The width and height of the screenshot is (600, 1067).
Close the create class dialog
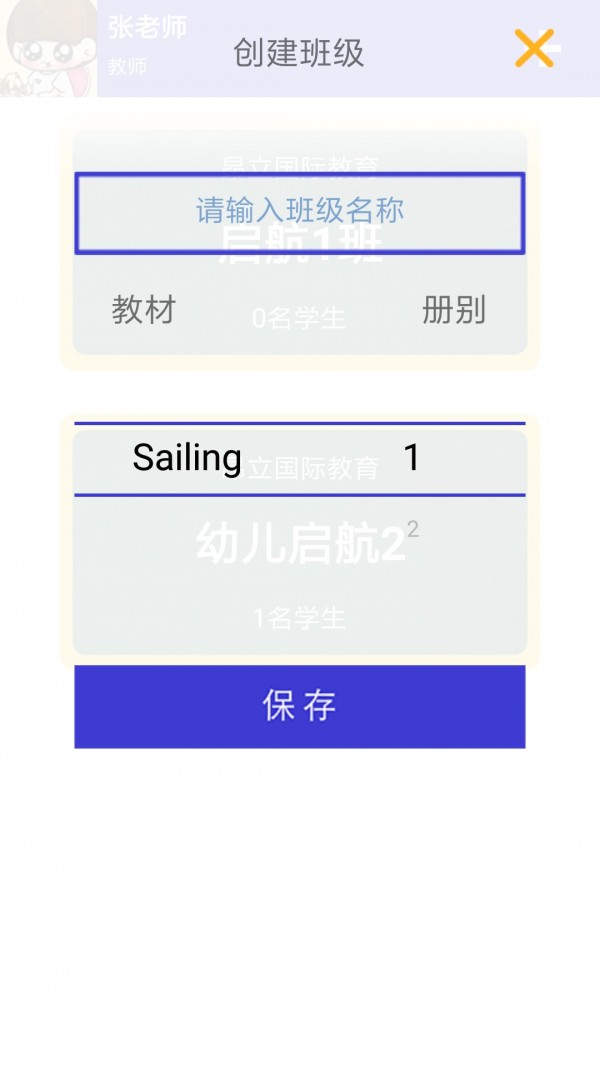point(534,48)
